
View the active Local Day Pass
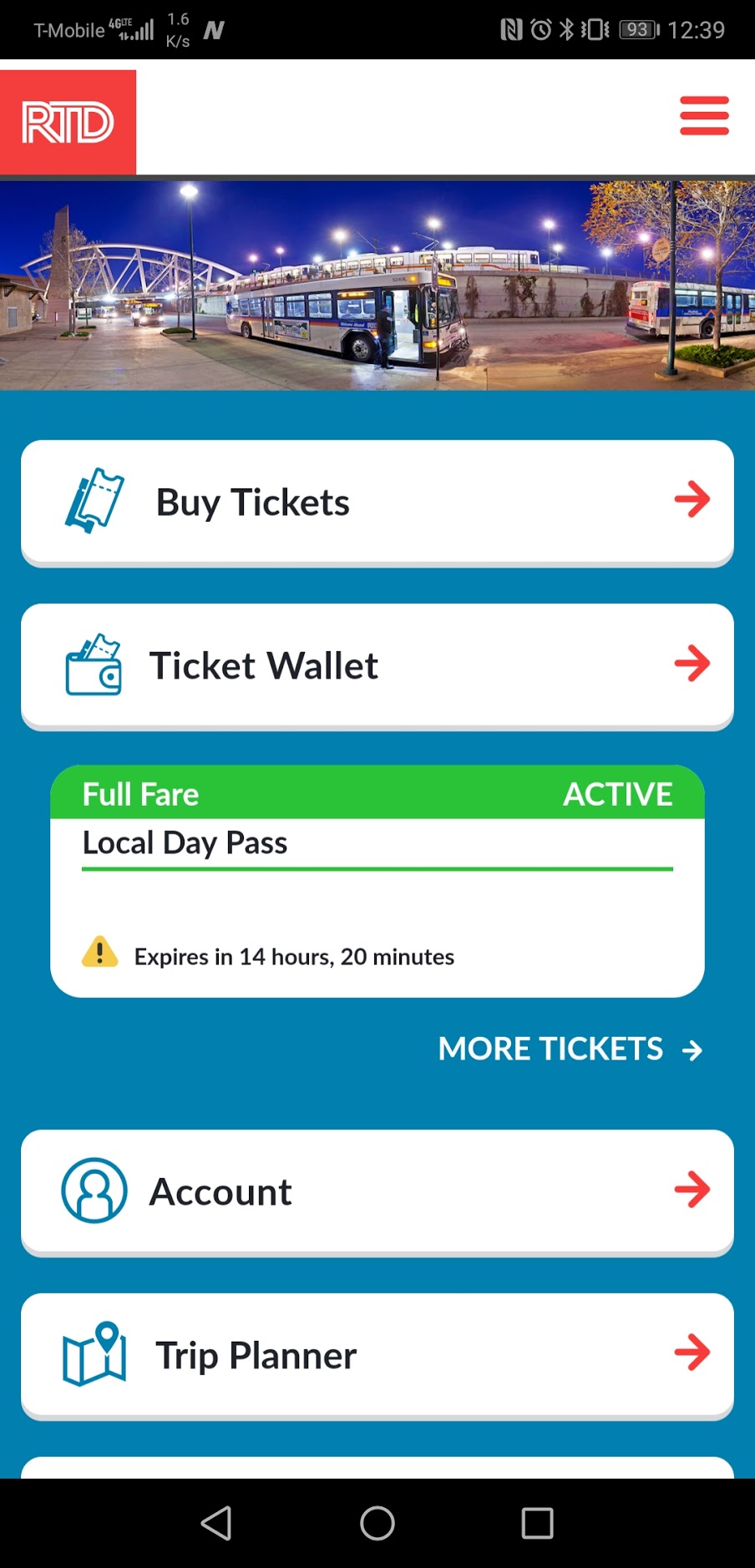377,881
